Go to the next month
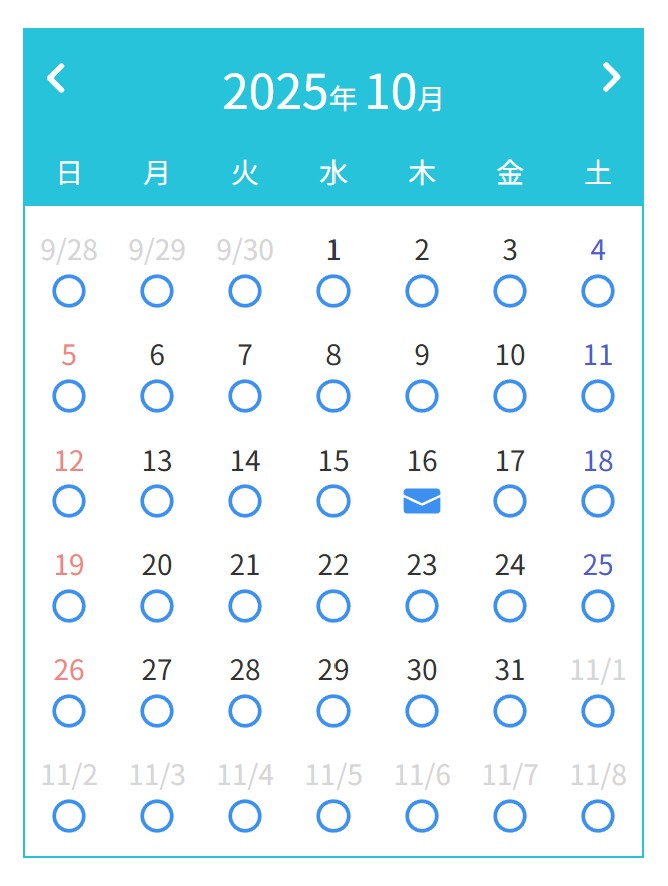Image resolution: width=668 pixels, height=886 pixels. (611, 78)
